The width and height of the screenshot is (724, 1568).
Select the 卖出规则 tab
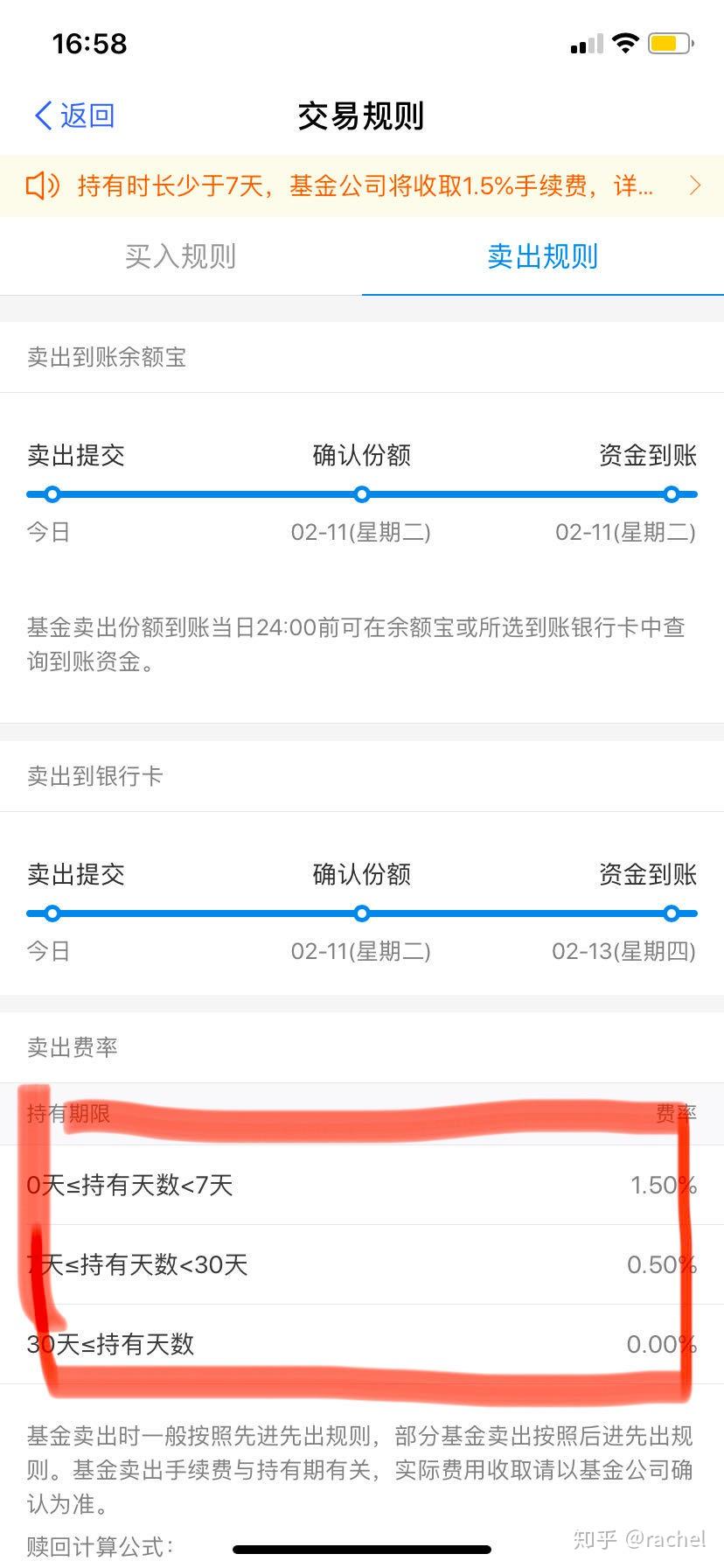(542, 256)
